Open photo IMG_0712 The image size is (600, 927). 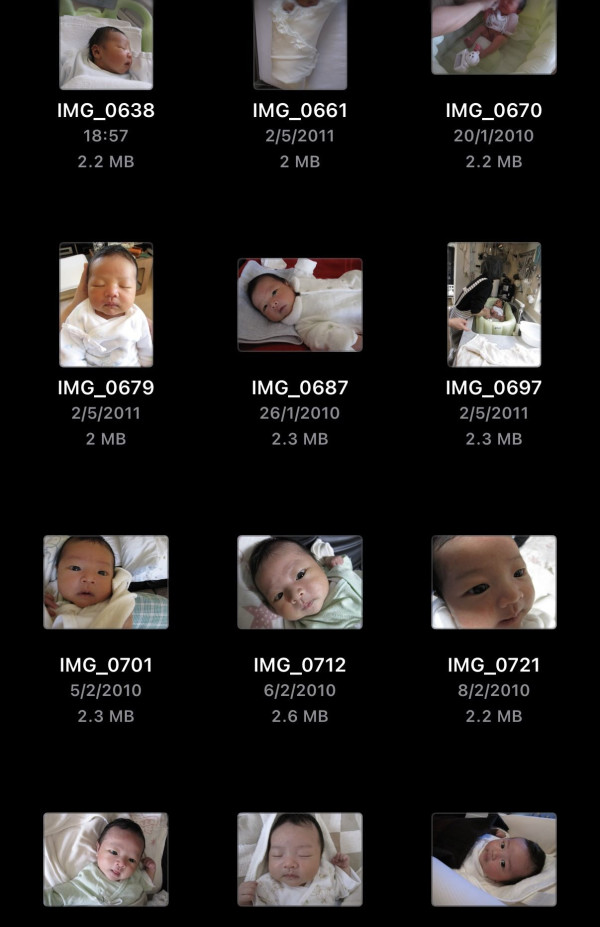point(300,582)
